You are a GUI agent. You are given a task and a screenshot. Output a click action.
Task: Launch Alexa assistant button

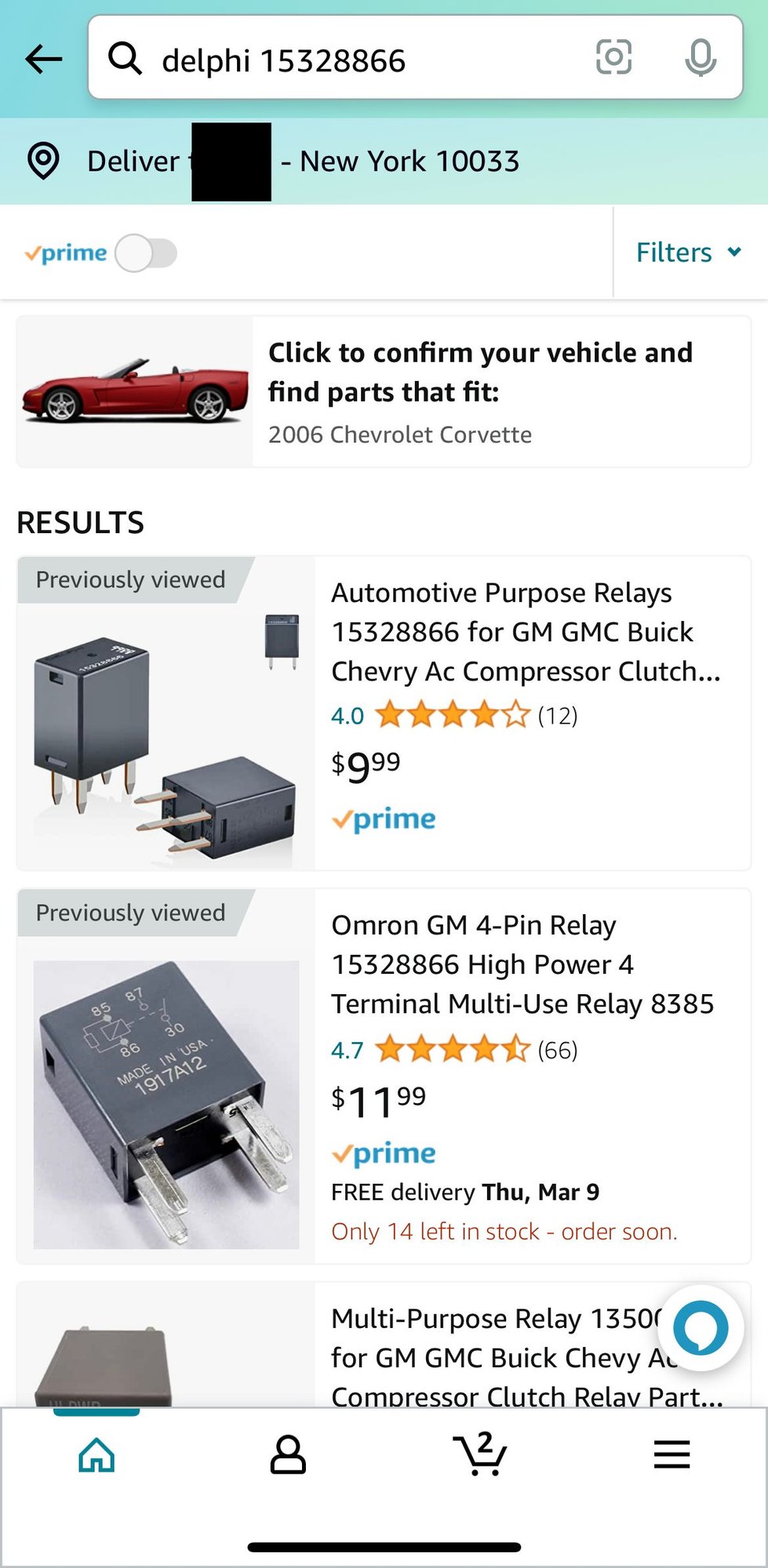tap(699, 1328)
